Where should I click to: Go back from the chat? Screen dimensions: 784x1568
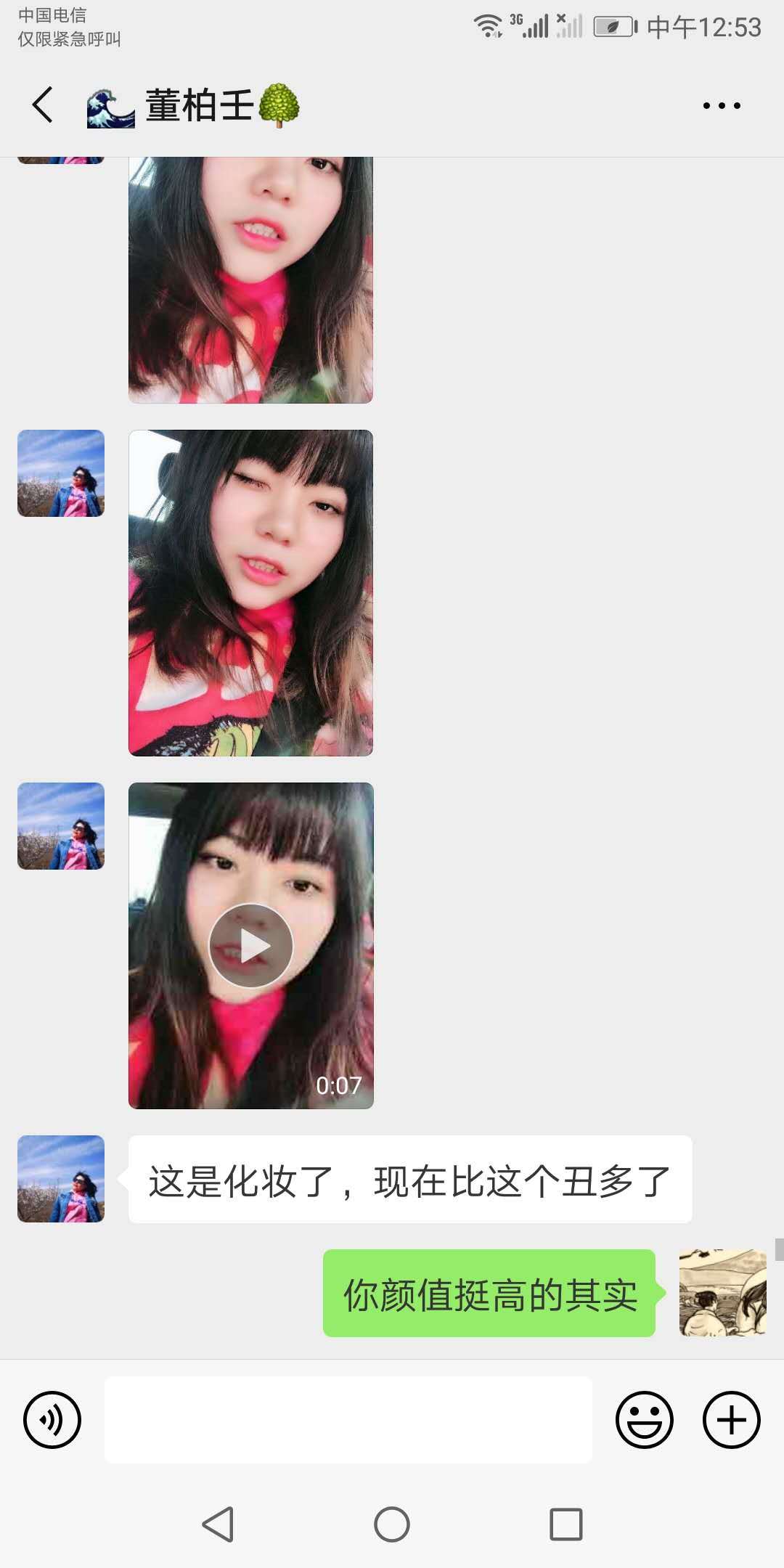tap(43, 105)
